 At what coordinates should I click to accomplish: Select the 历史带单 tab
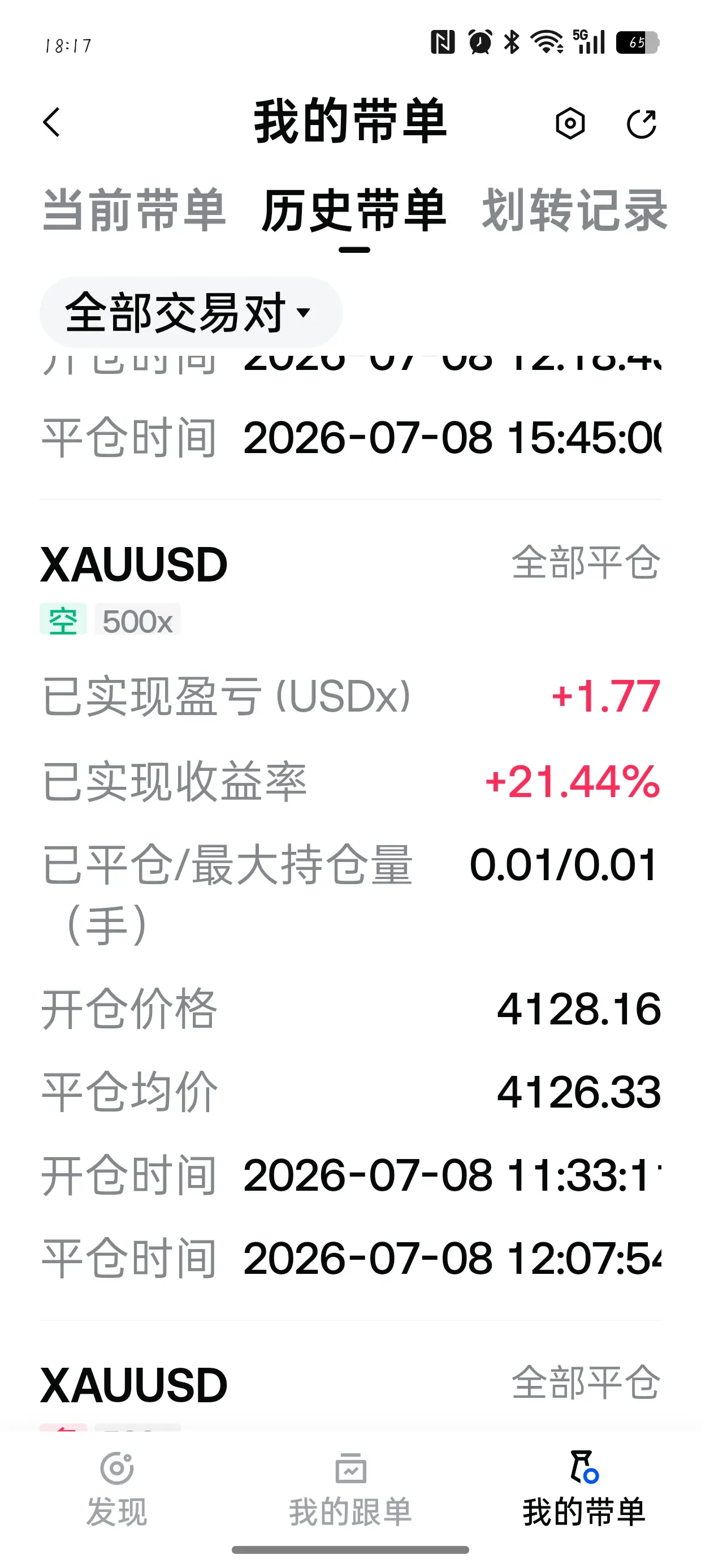pyautogui.click(x=354, y=210)
